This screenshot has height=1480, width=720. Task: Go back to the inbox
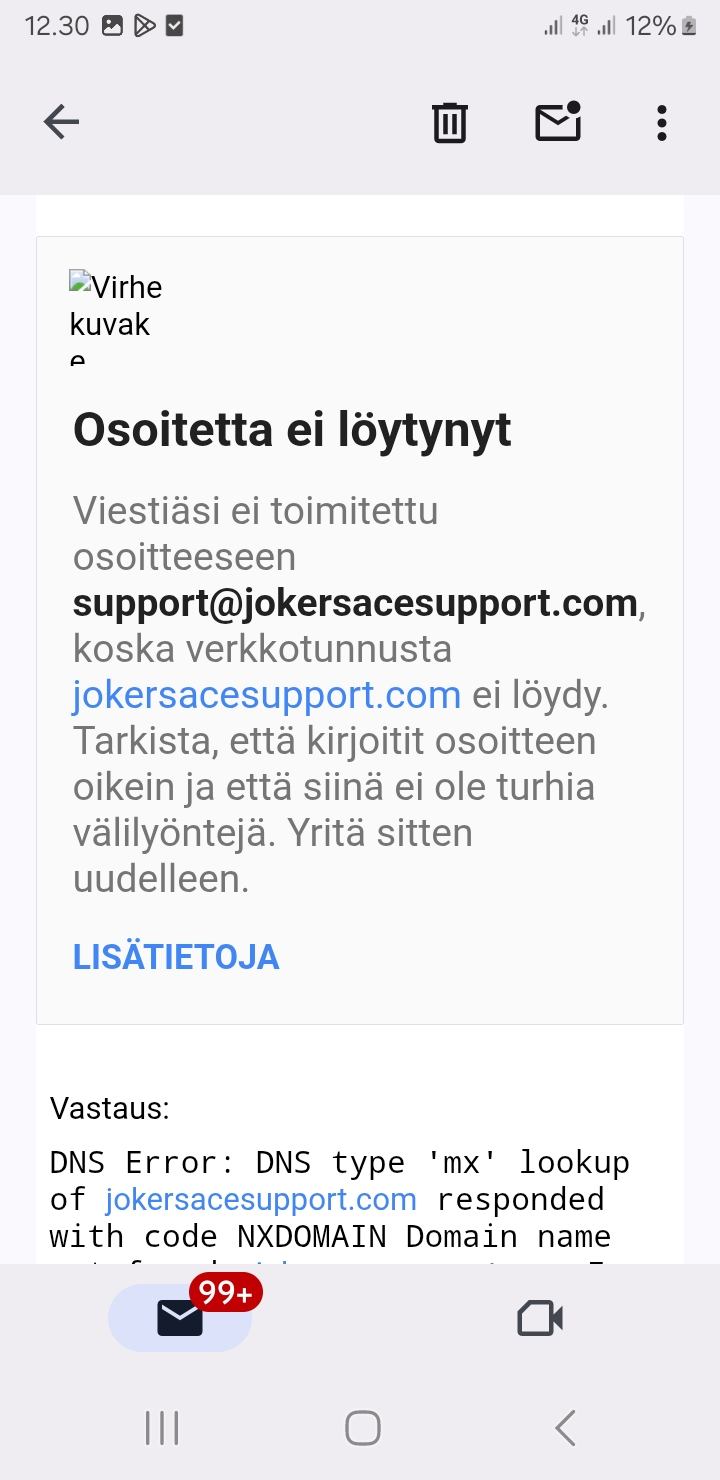point(61,122)
